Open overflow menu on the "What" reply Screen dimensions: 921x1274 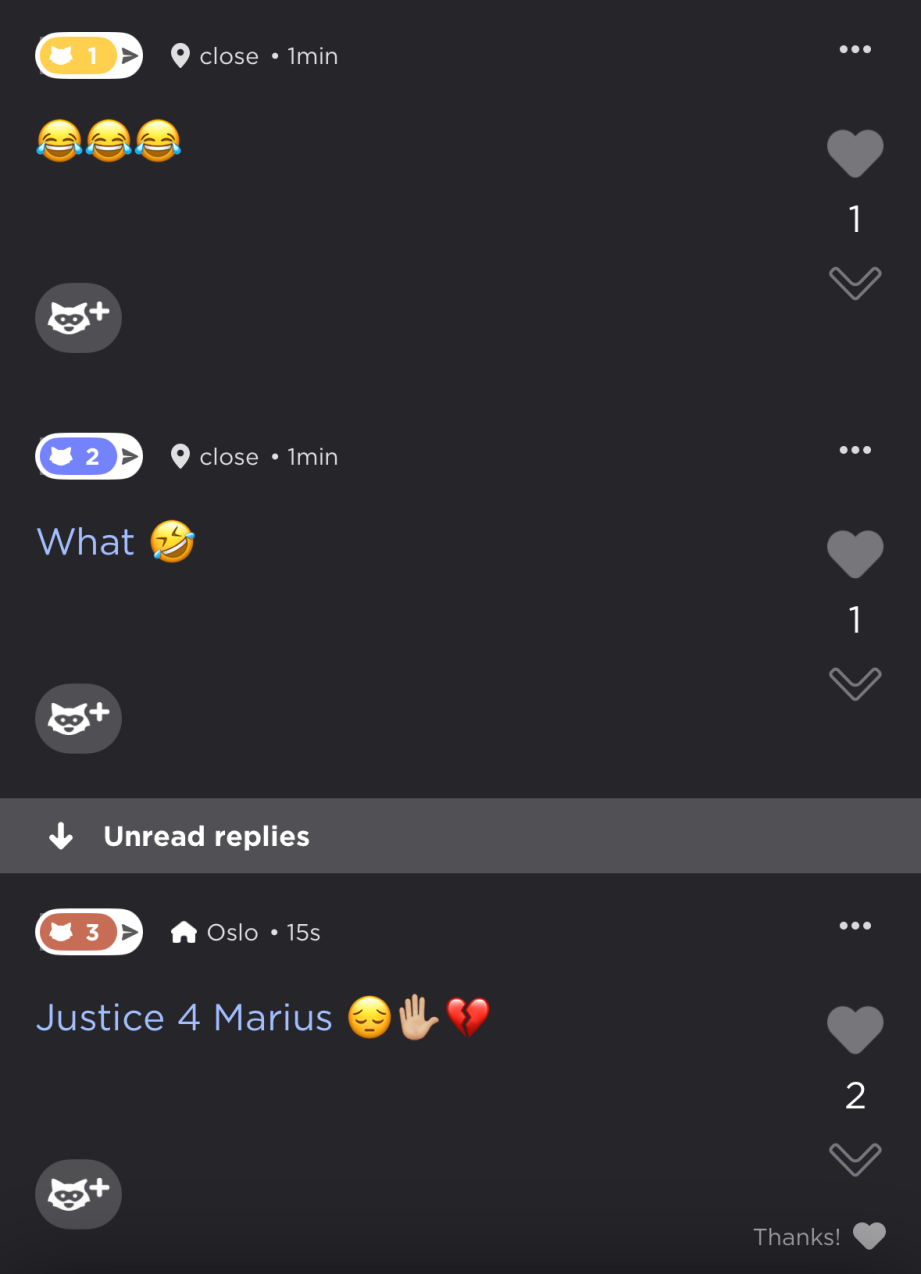coord(855,450)
